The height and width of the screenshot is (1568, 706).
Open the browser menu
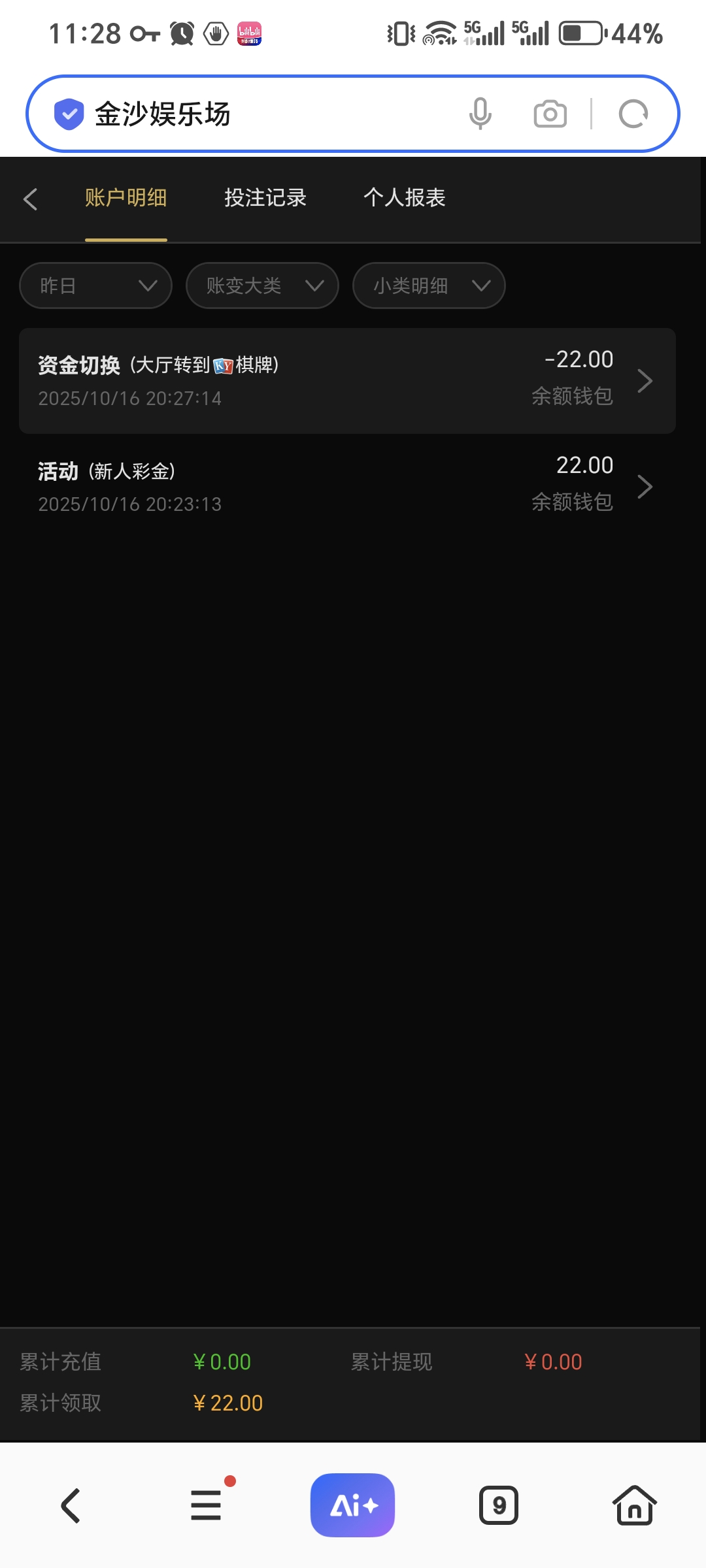[x=207, y=1505]
